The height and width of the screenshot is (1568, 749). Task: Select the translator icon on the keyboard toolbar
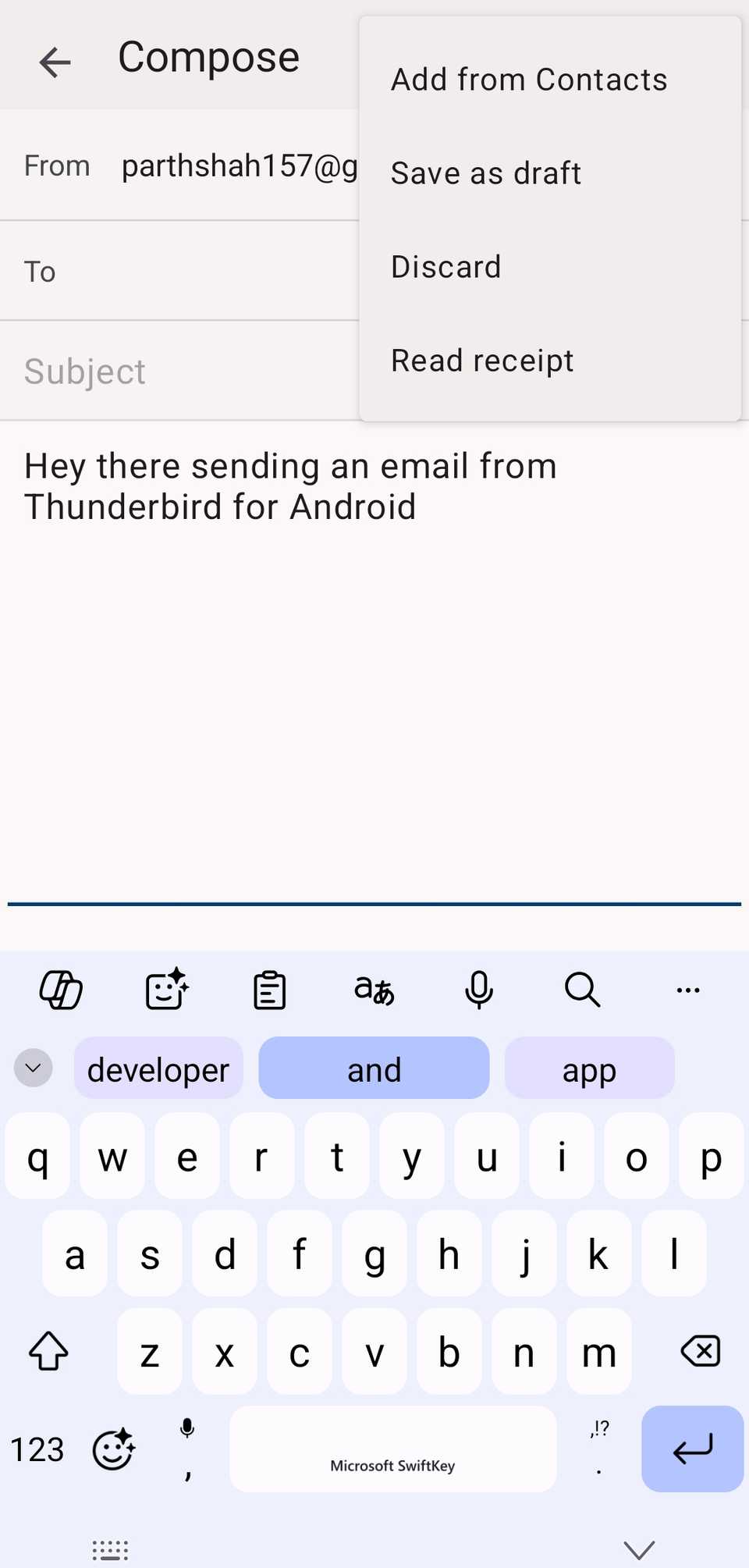[x=373, y=990]
